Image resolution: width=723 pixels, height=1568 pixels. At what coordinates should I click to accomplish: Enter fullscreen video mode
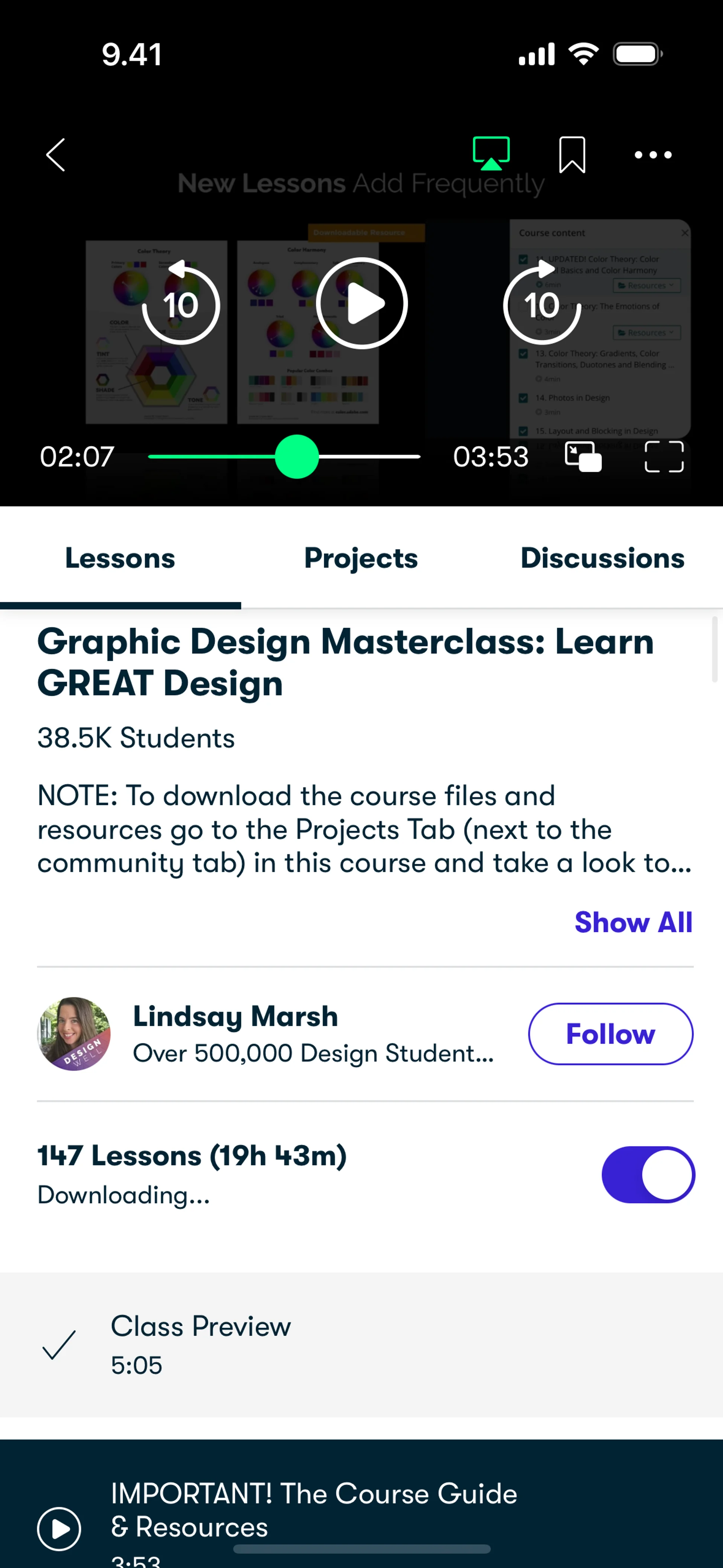coord(664,457)
